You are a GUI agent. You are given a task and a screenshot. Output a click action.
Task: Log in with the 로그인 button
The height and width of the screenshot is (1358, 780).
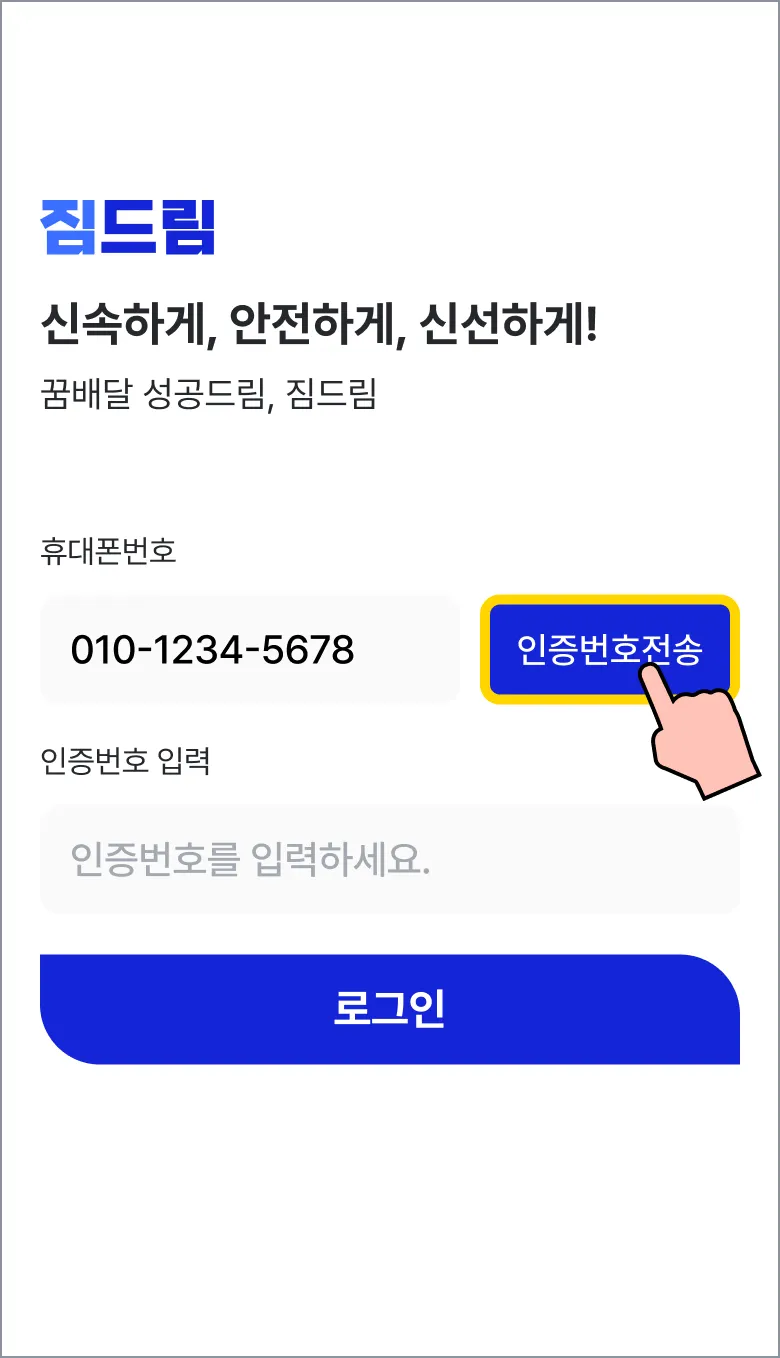(x=390, y=1009)
